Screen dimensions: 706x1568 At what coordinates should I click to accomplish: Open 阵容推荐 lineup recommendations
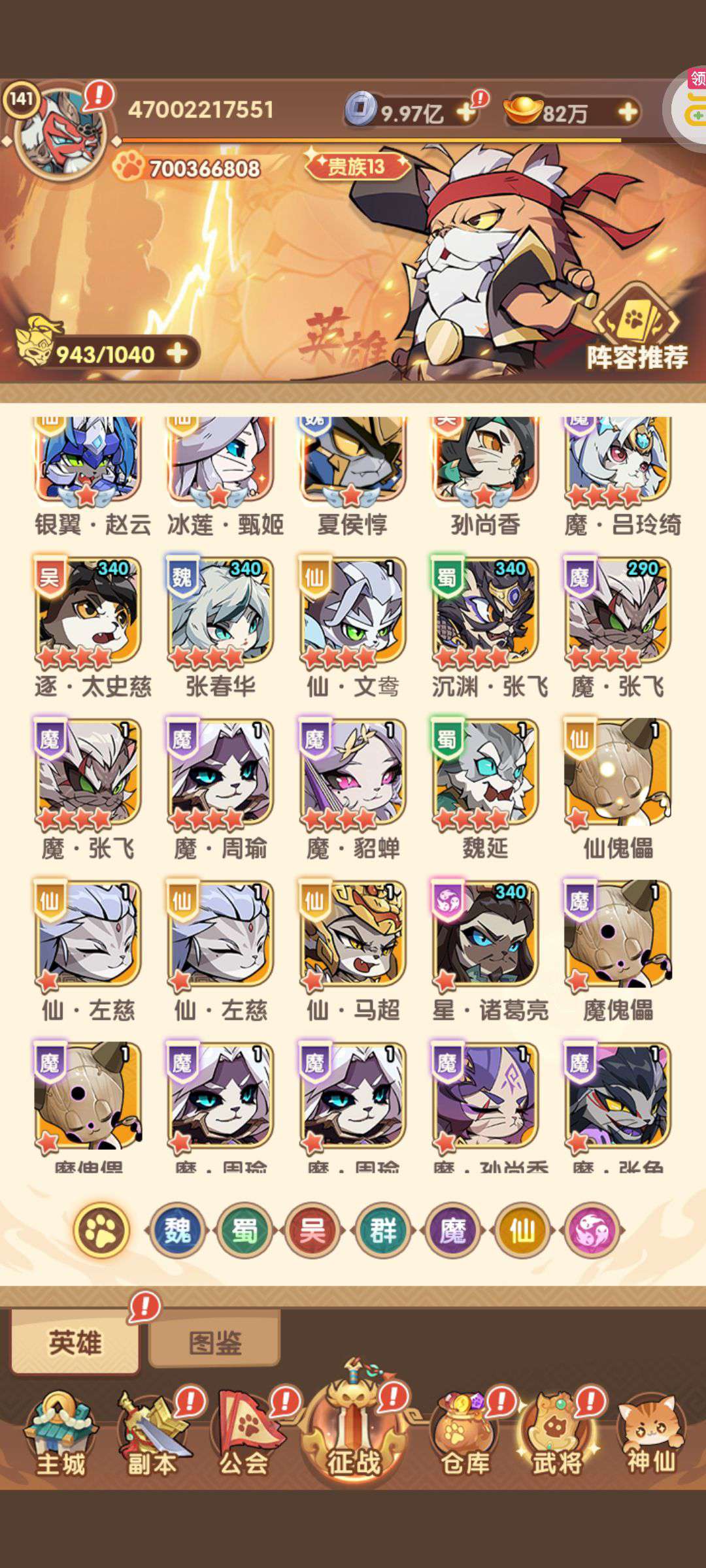click(x=637, y=329)
